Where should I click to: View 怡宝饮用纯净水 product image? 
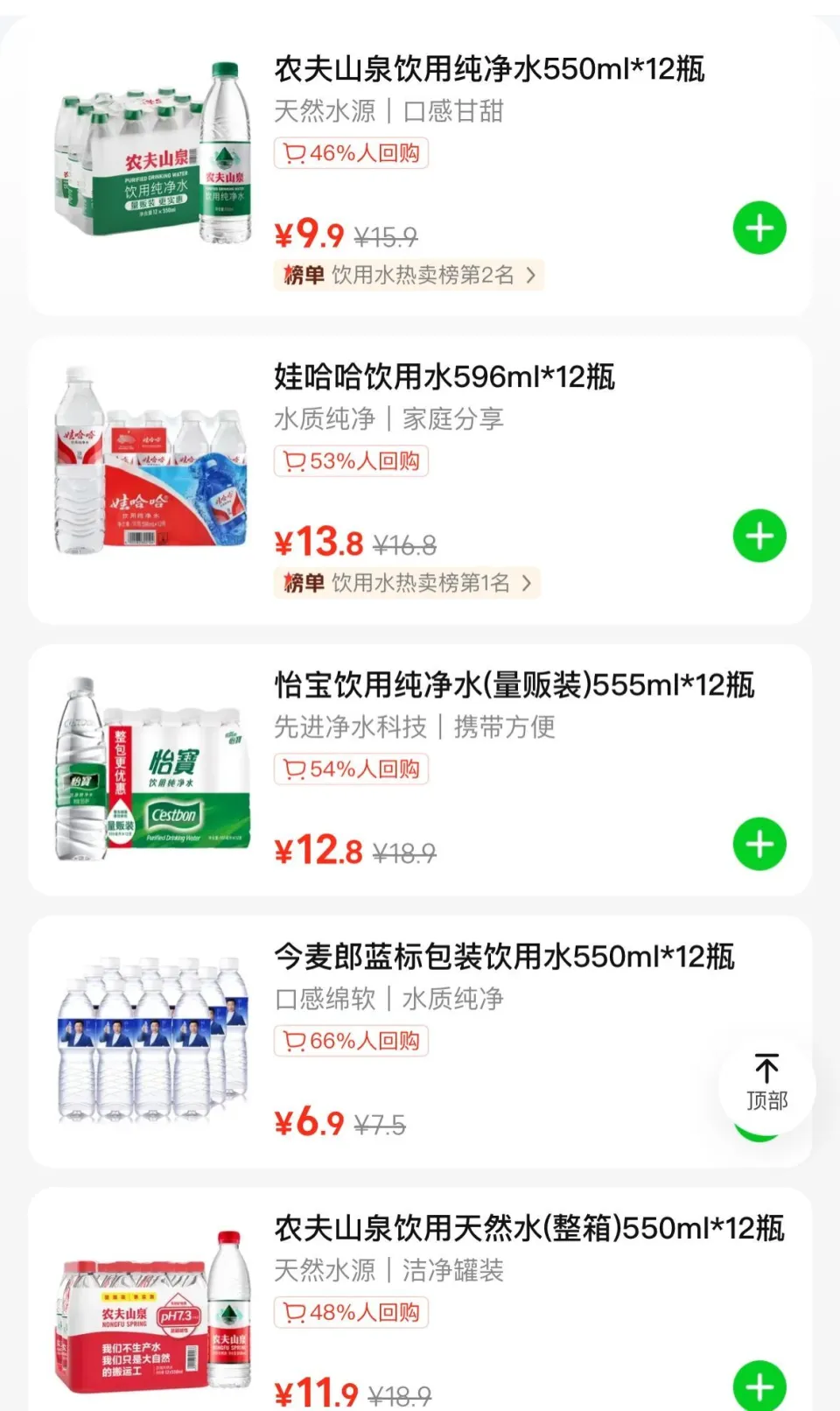pyautogui.click(x=152, y=769)
